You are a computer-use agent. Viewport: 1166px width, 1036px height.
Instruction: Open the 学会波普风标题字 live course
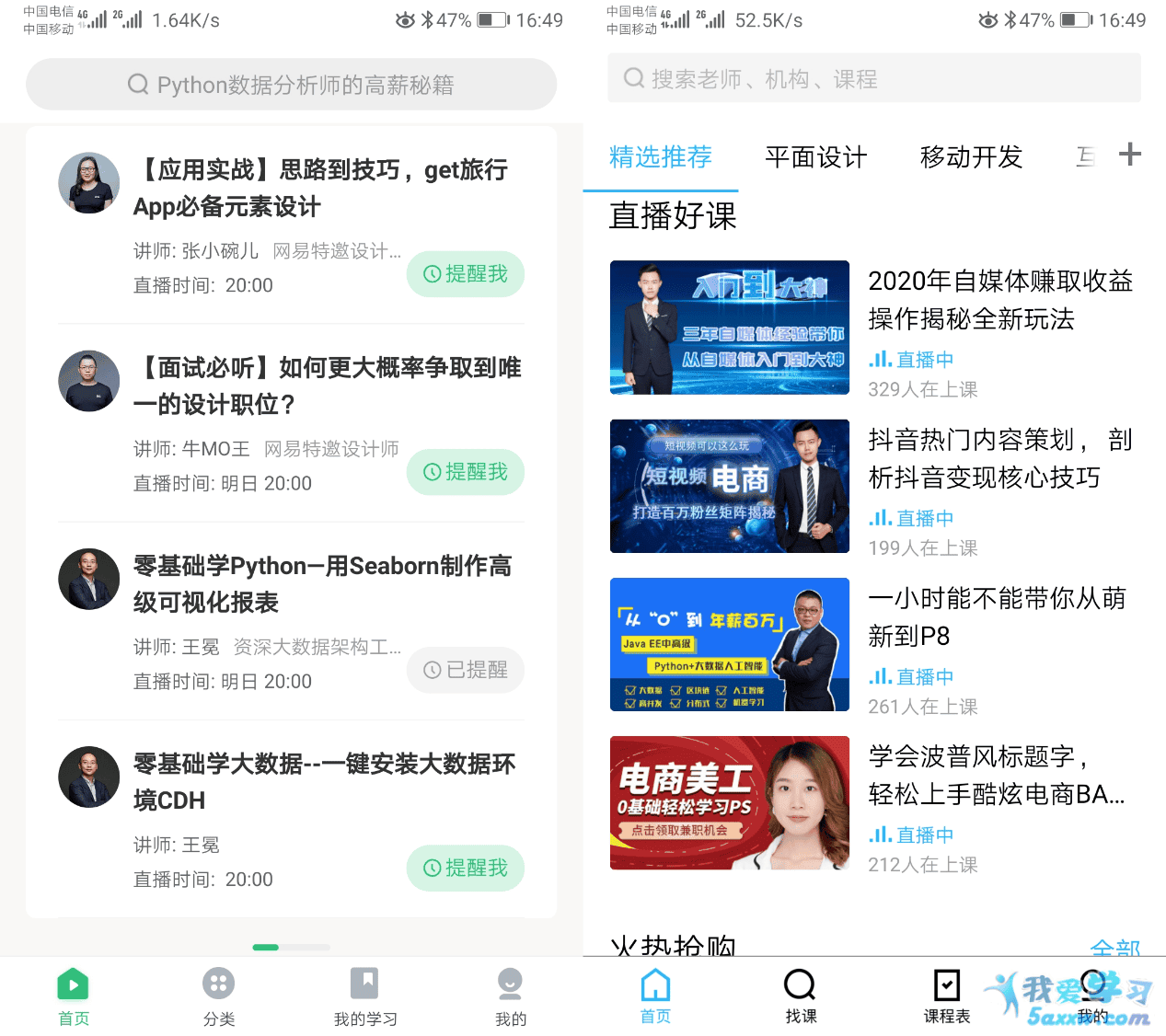[996, 776]
